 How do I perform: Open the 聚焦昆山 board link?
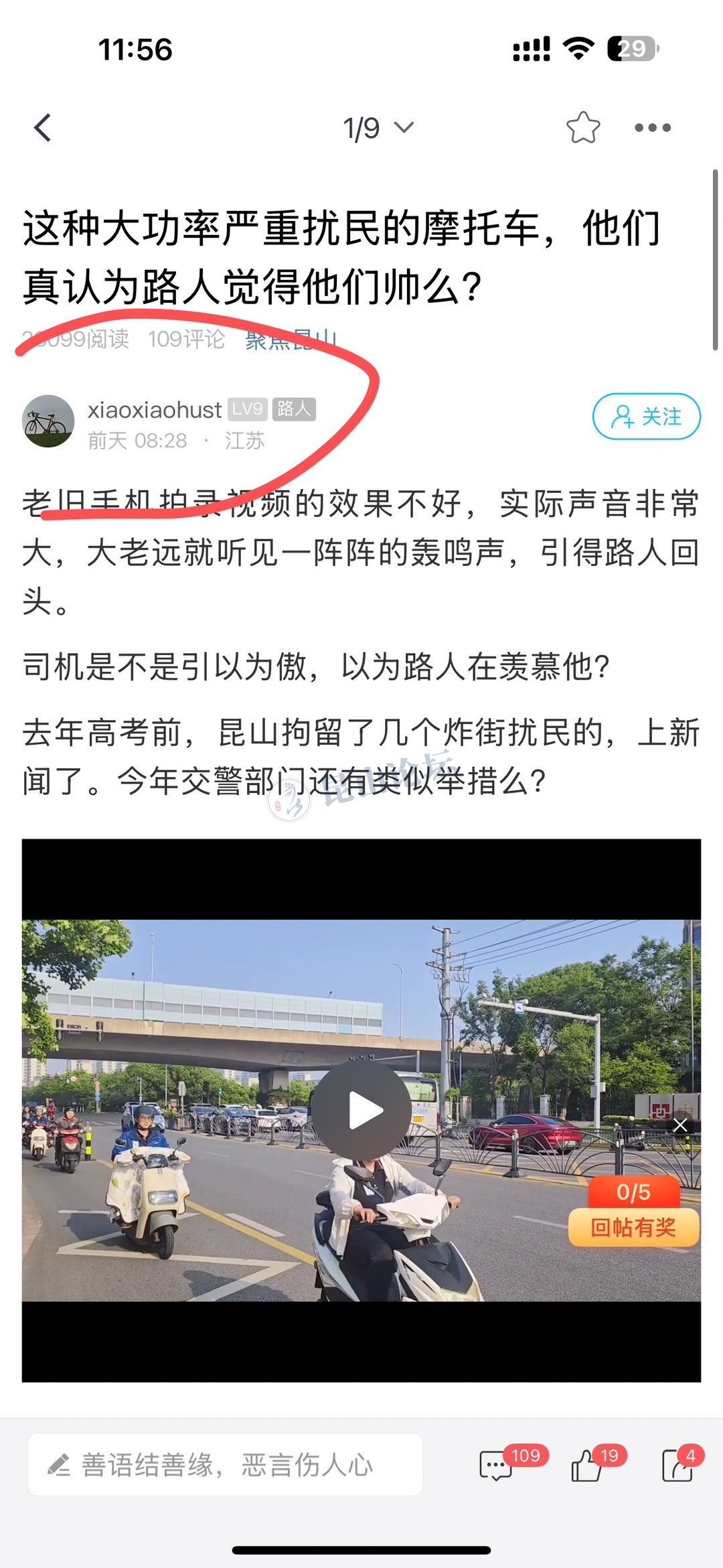pos(290,340)
